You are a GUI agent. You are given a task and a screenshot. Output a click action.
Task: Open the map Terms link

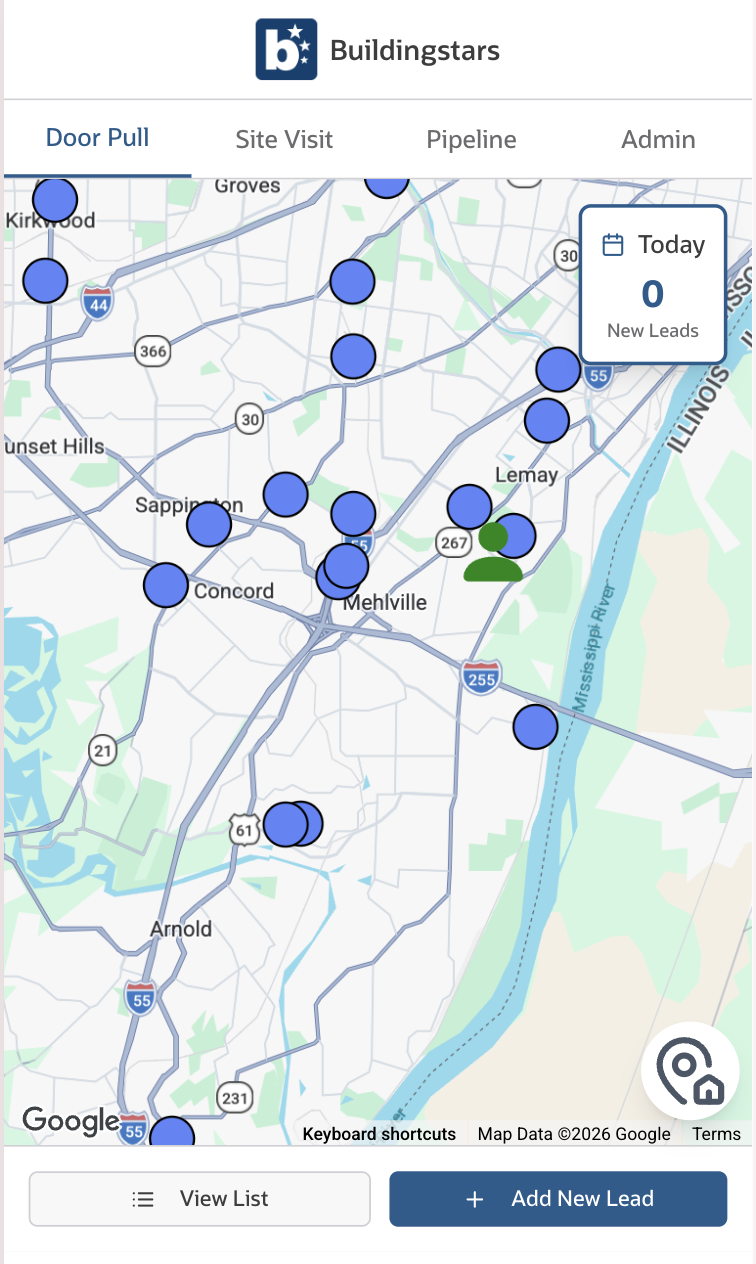(x=716, y=1134)
